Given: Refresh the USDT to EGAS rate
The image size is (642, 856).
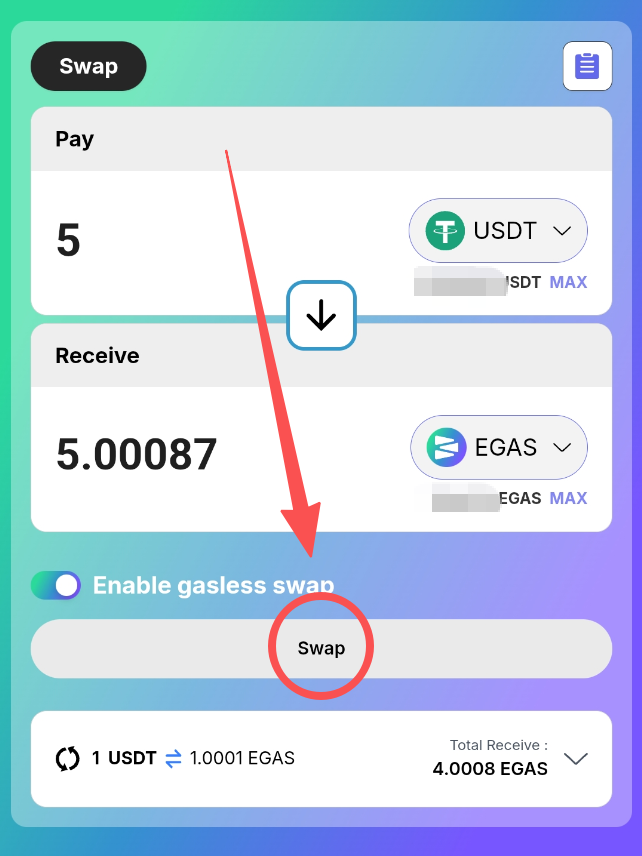Looking at the screenshot, I should [x=67, y=759].
